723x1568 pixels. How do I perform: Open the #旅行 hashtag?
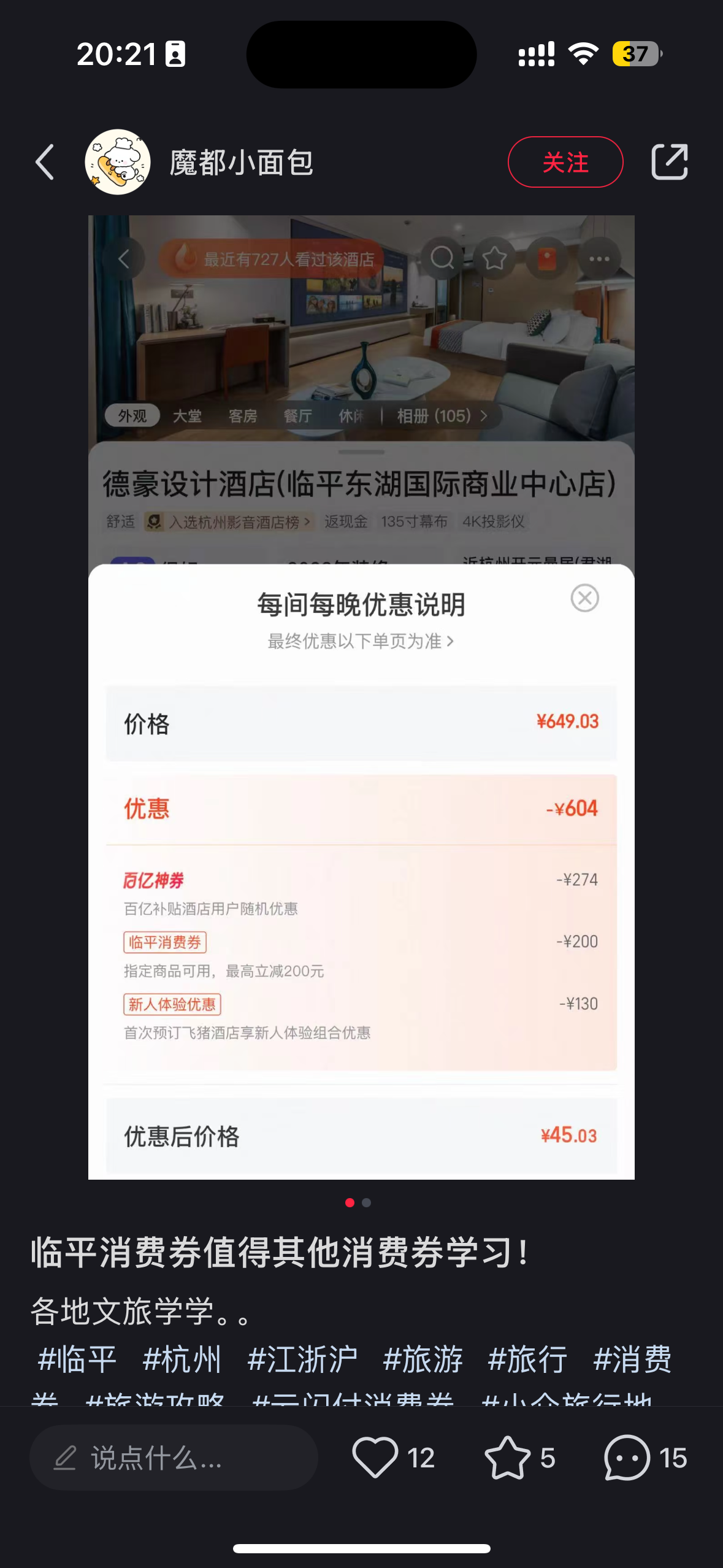(527, 1359)
